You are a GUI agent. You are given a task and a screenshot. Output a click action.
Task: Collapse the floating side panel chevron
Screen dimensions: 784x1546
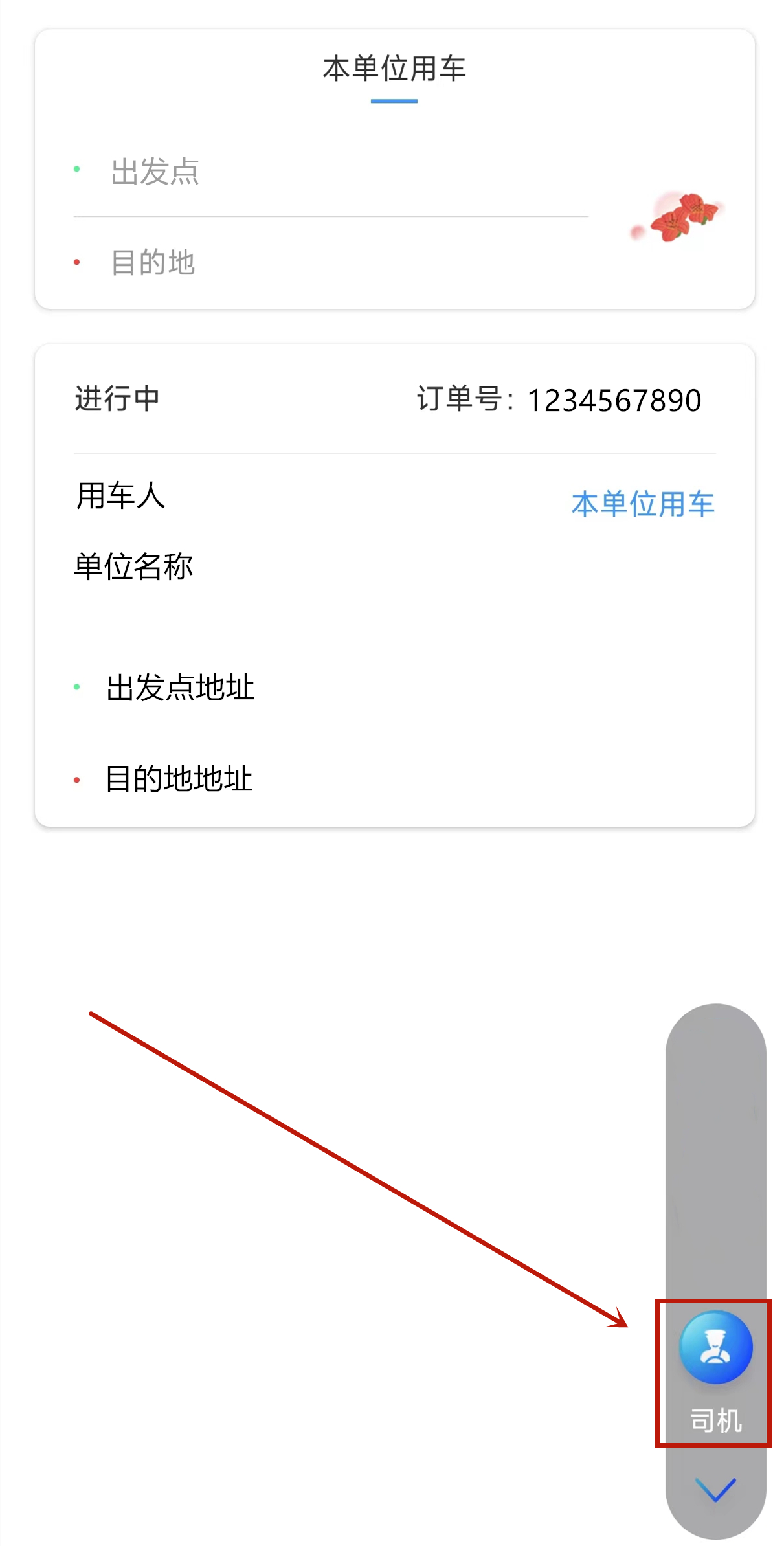715,1488
